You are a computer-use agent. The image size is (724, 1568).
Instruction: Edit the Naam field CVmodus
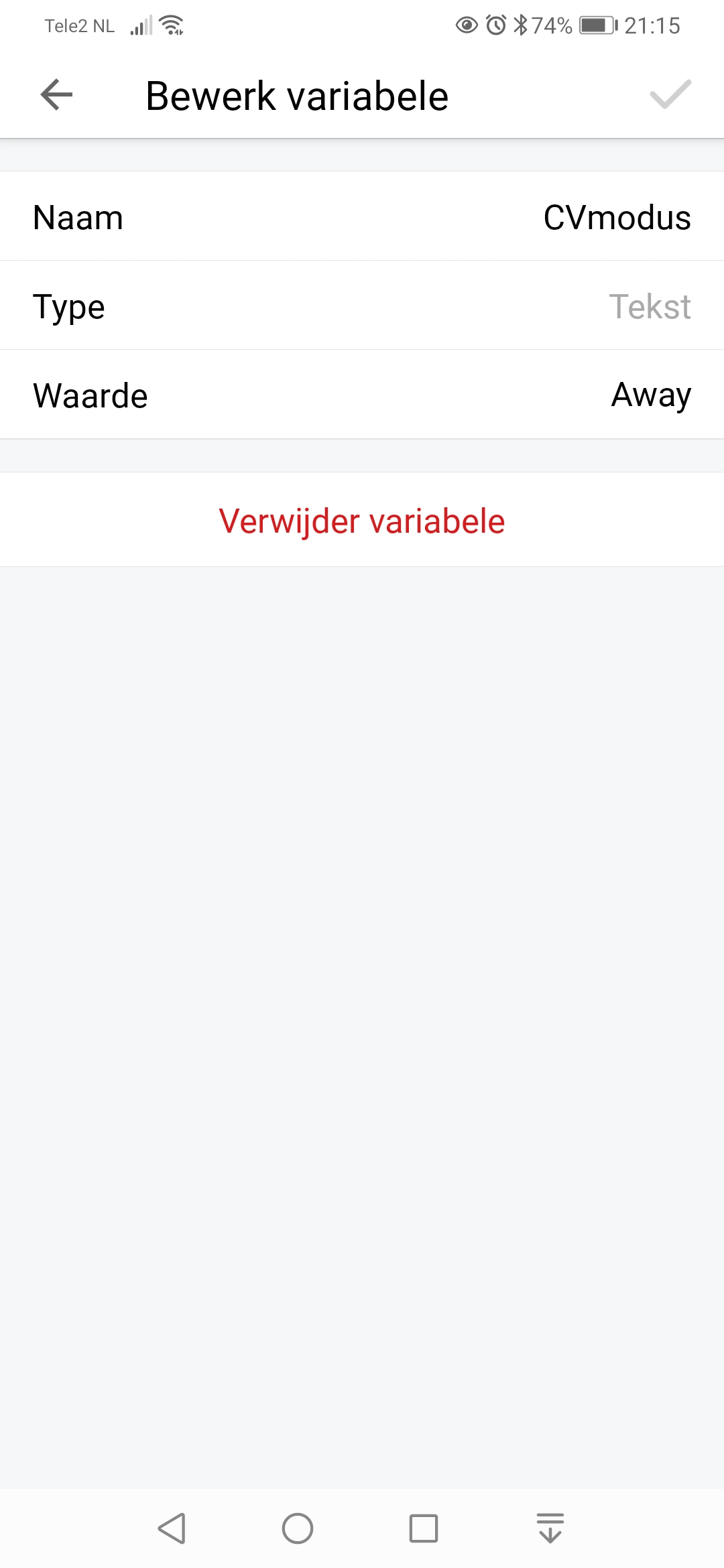coord(617,218)
